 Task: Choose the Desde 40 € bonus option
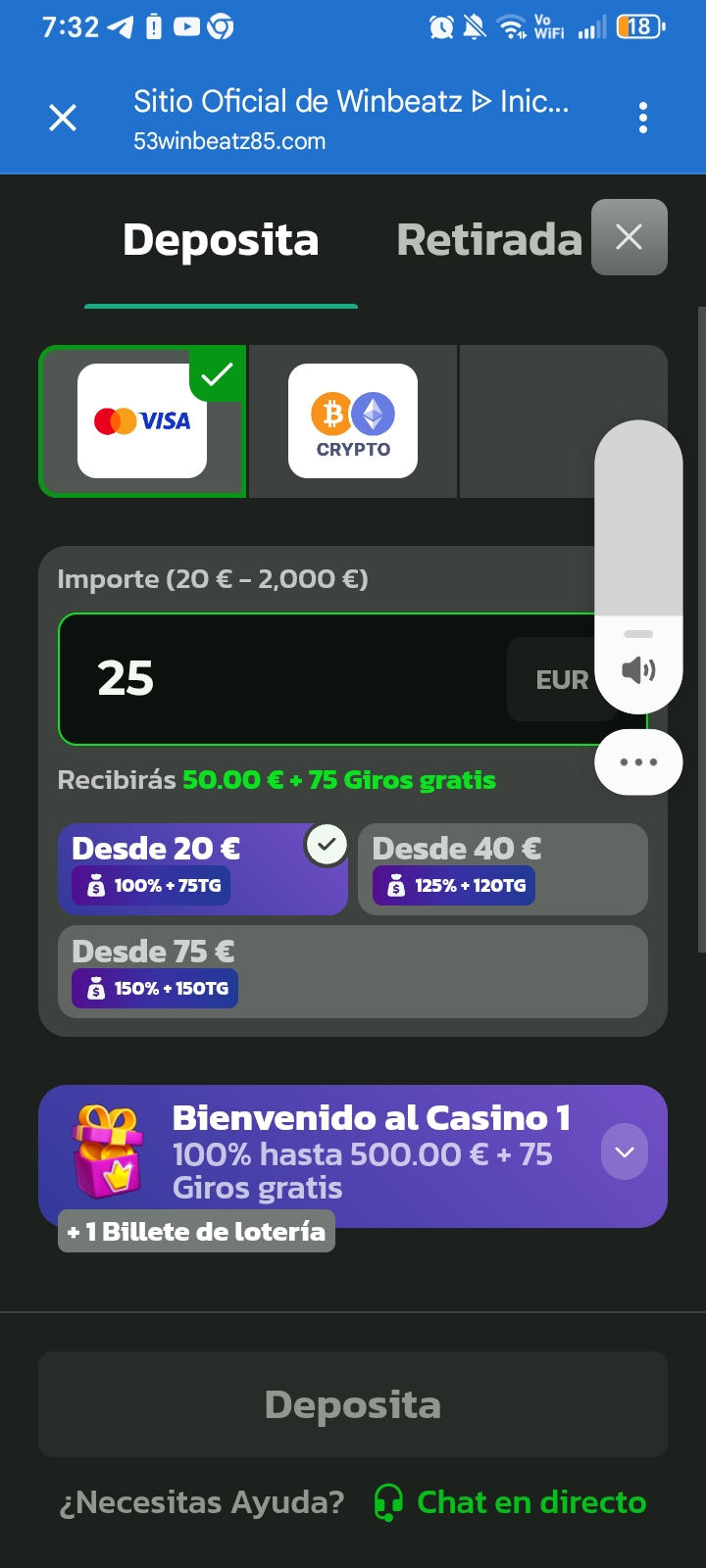pyautogui.click(x=502, y=869)
